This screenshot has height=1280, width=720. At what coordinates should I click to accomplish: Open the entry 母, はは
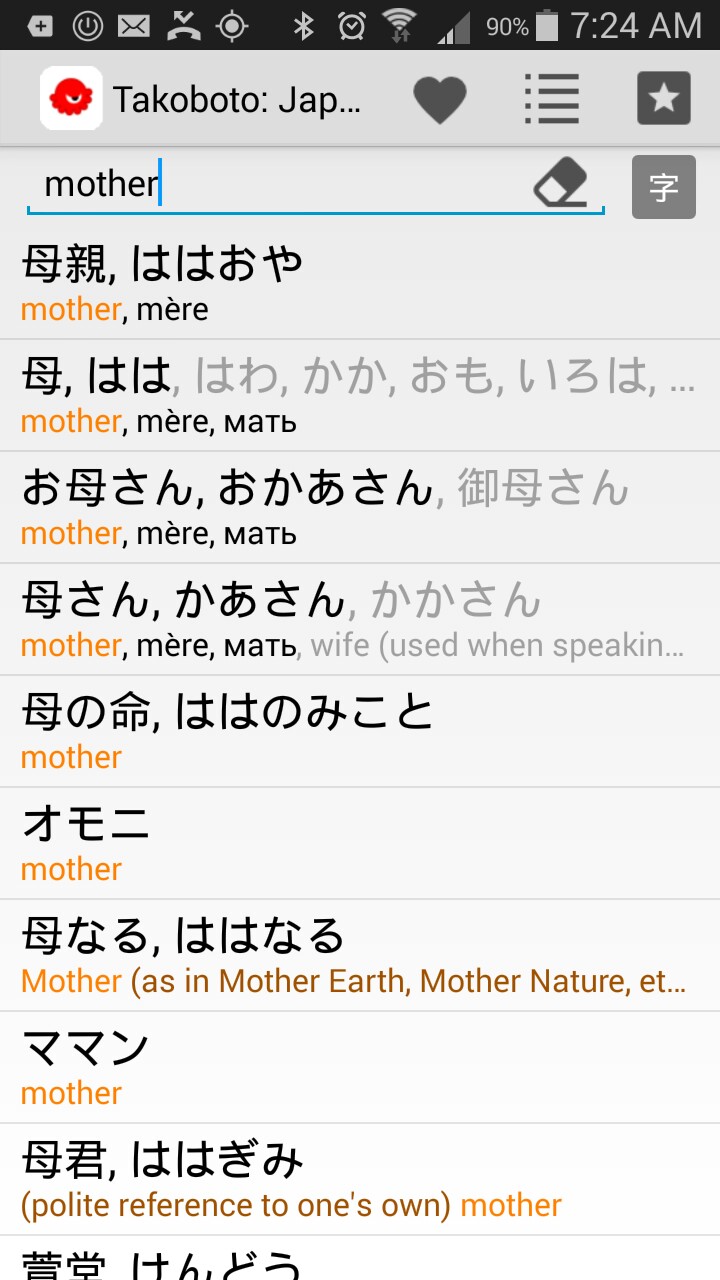tap(360, 395)
